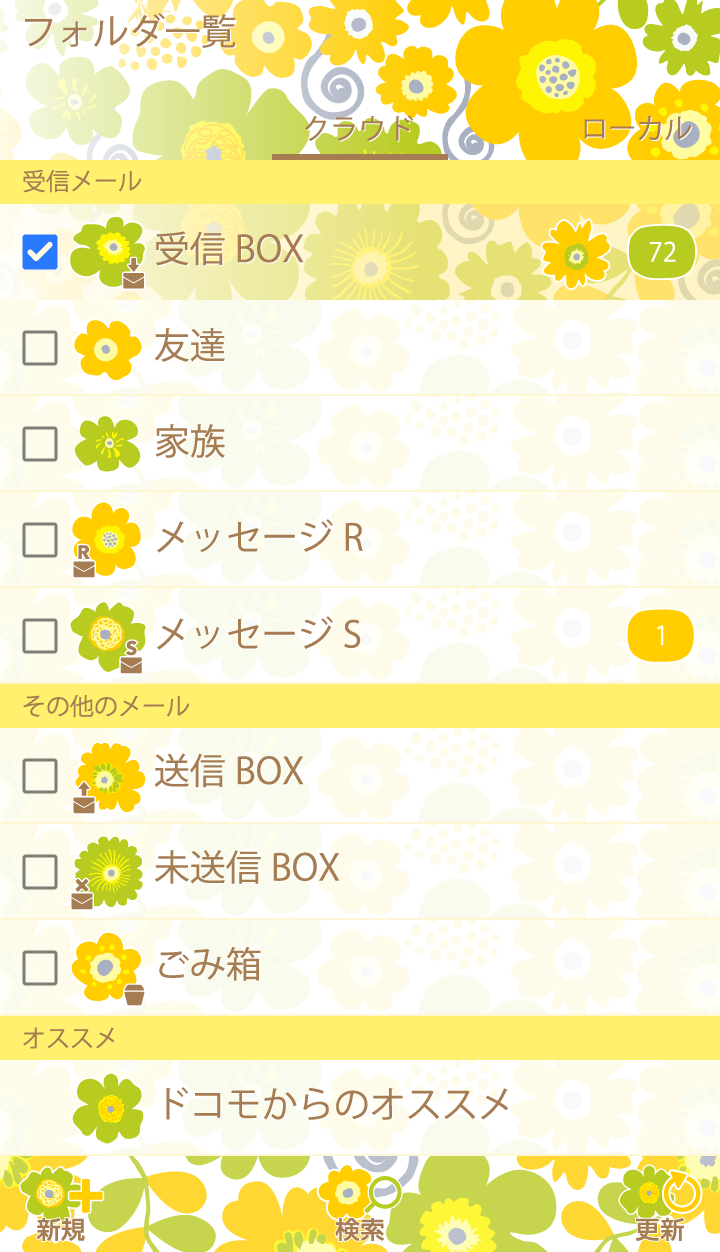Compose a new mail with 新規
This screenshot has height=1252, width=720.
[61, 1205]
